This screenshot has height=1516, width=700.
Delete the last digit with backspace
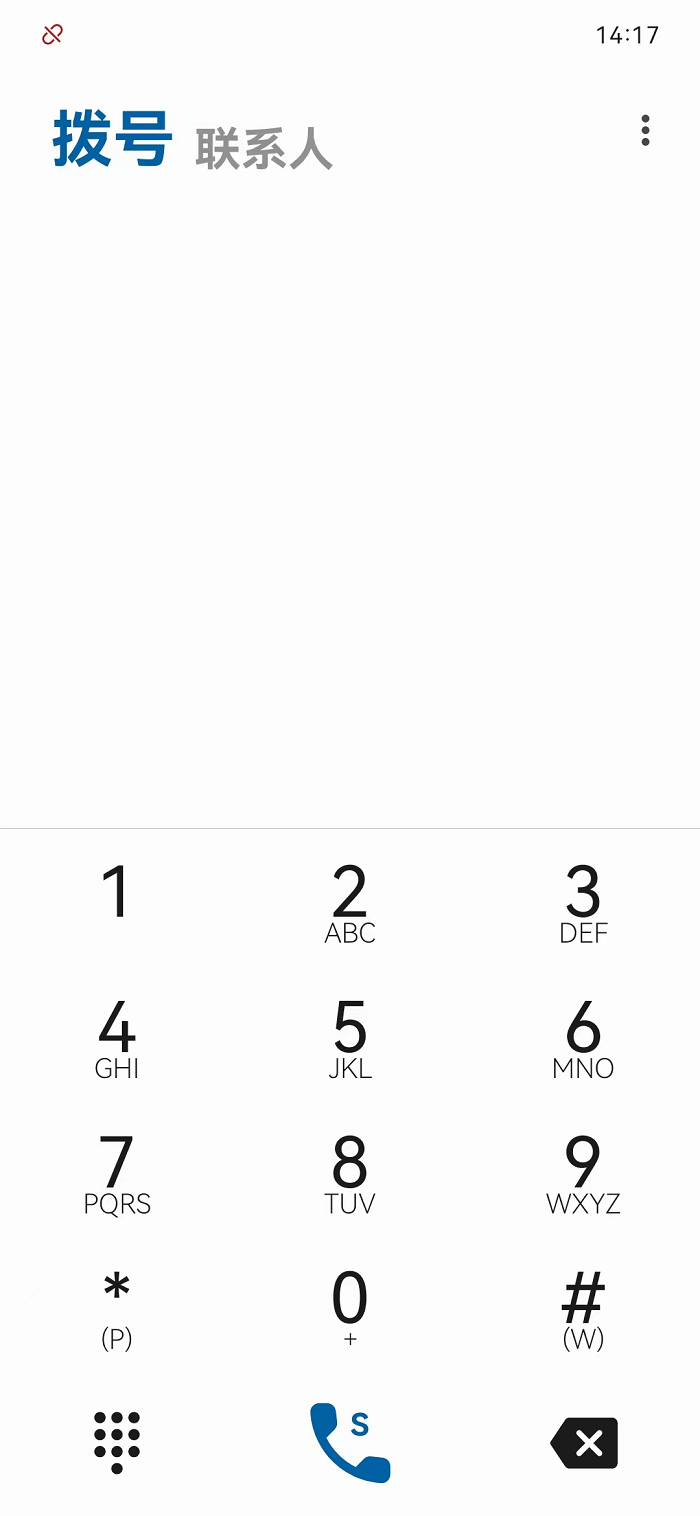[x=585, y=1443]
